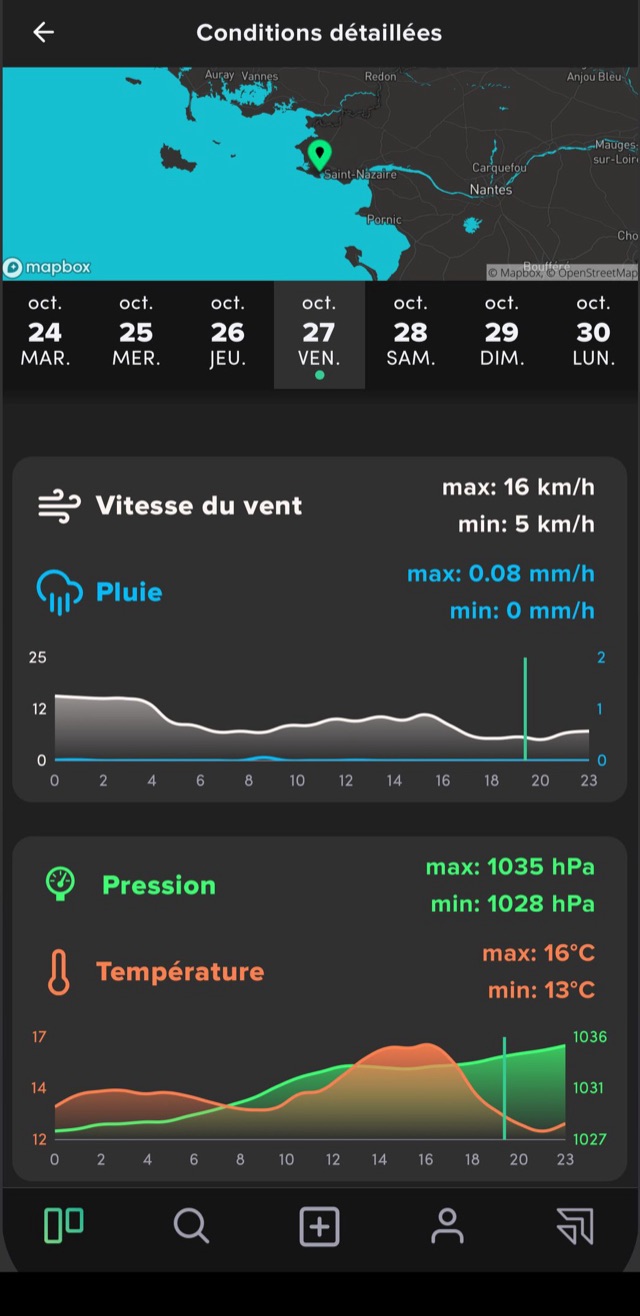Tap the location pin on the map
This screenshot has width=640, height=1316.
319,156
